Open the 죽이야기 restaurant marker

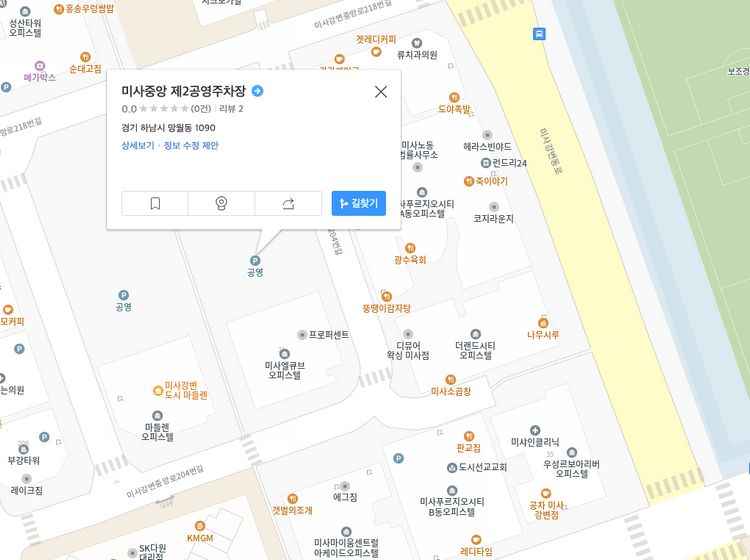[x=469, y=181]
